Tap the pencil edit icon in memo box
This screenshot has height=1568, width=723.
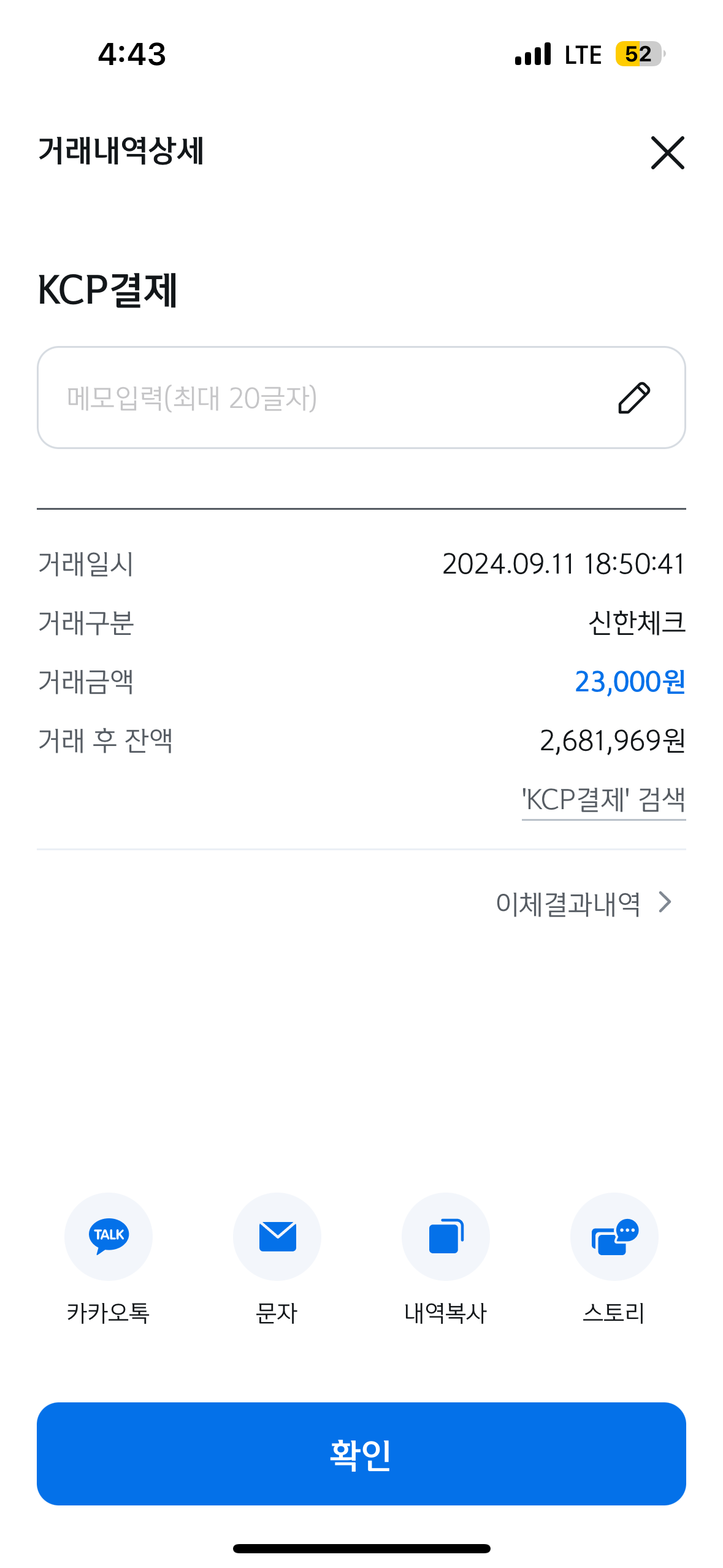point(634,398)
